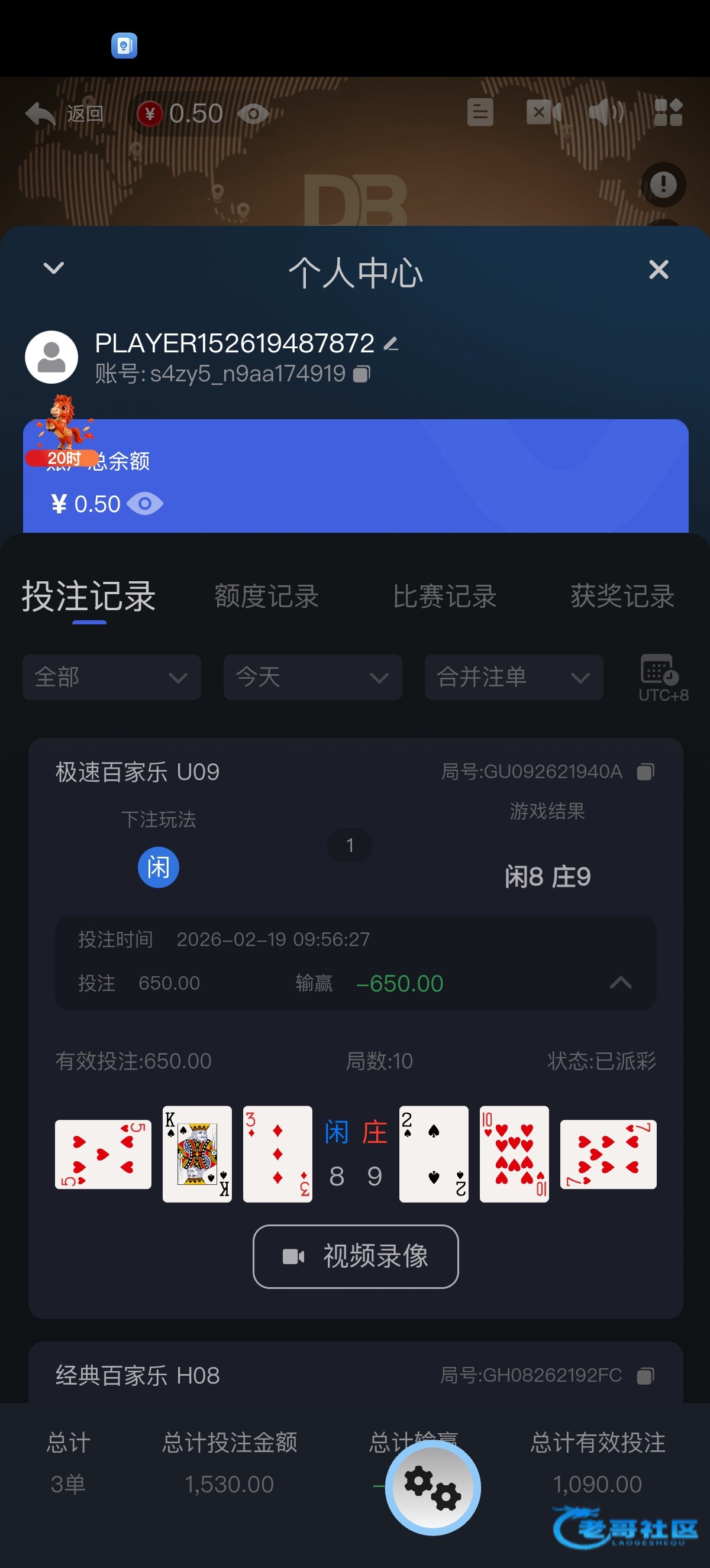Switch to the 比赛记录 tab
The width and height of the screenshot is (710, 1568).
[x=444, y=596]
